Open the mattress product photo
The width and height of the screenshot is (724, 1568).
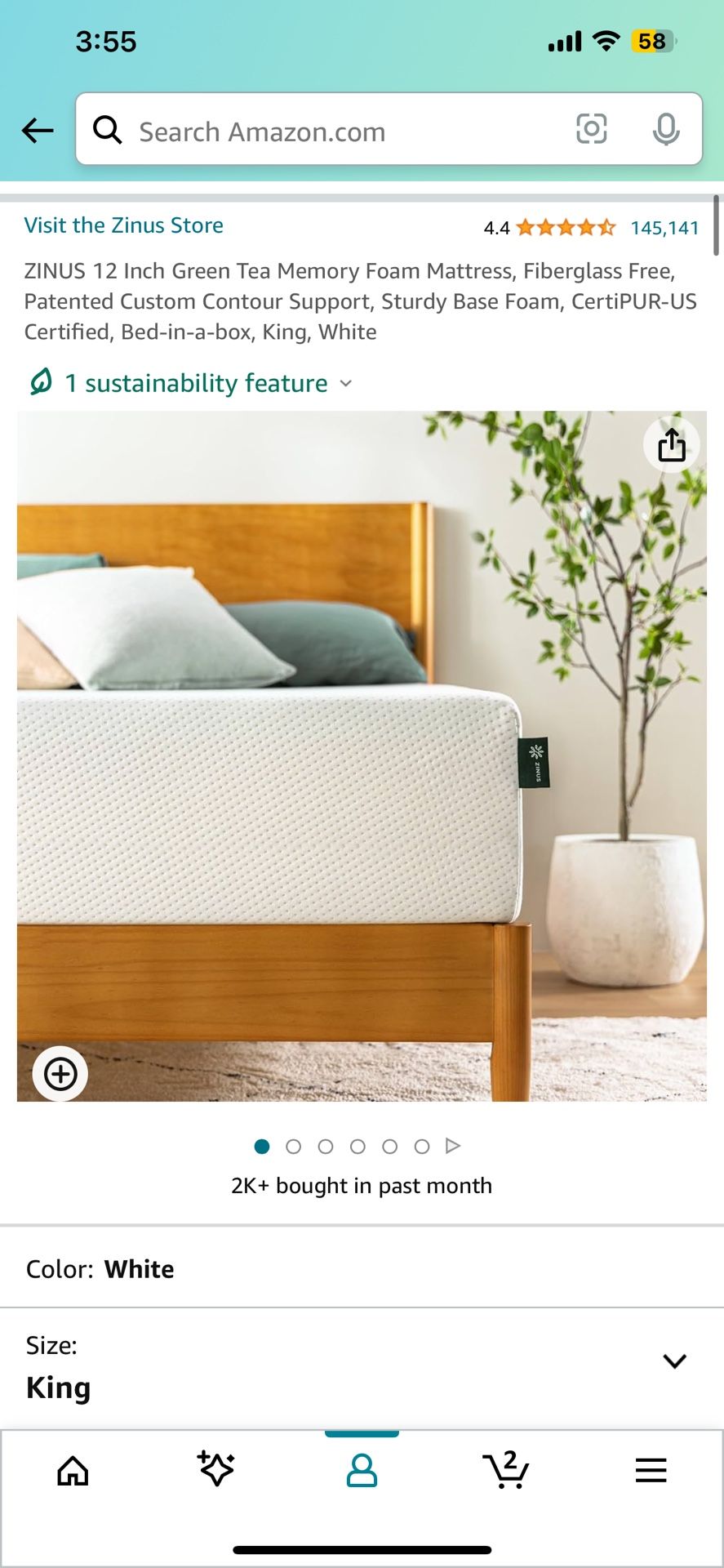(362, 755)
